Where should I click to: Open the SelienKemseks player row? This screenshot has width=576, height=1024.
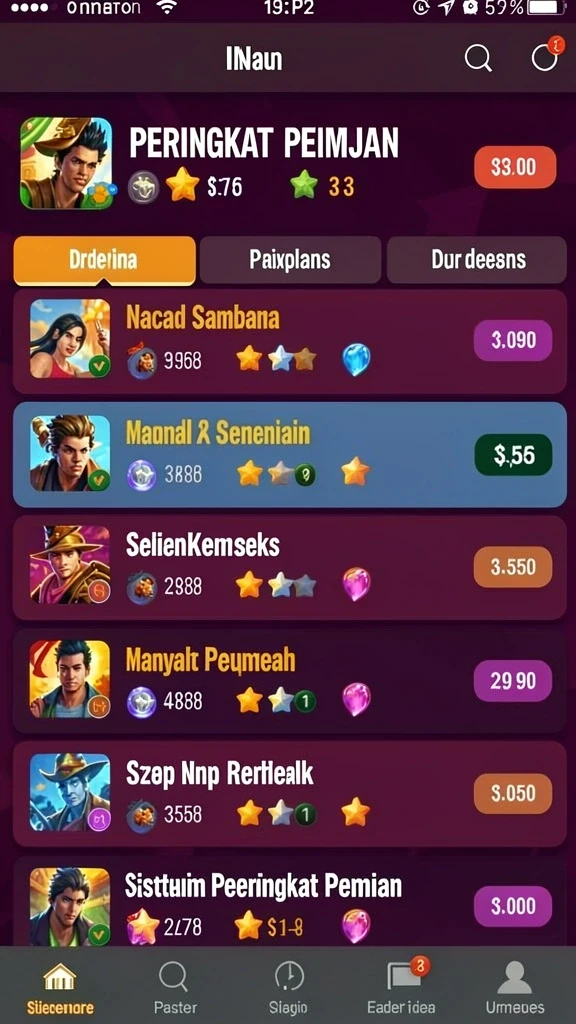289,568
